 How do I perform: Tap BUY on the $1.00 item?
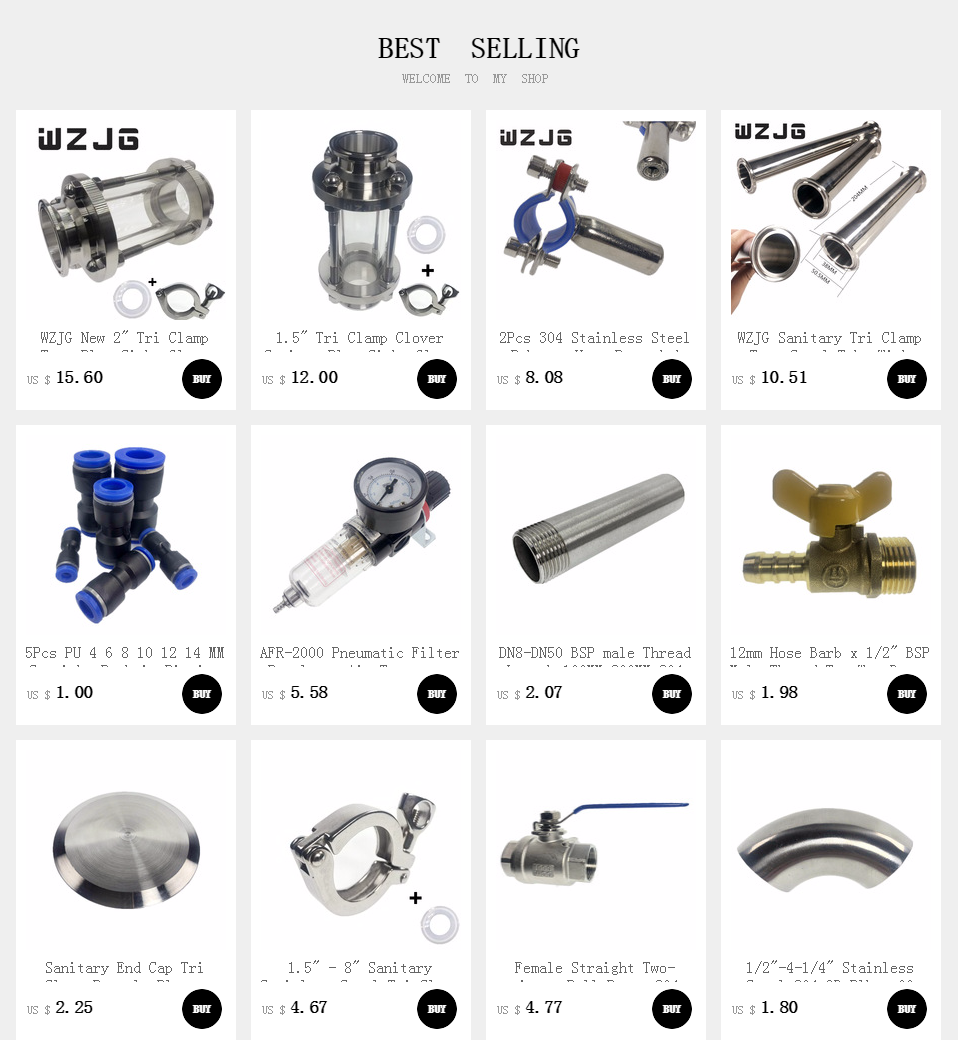pyautogui.click(x=202, y=694)
